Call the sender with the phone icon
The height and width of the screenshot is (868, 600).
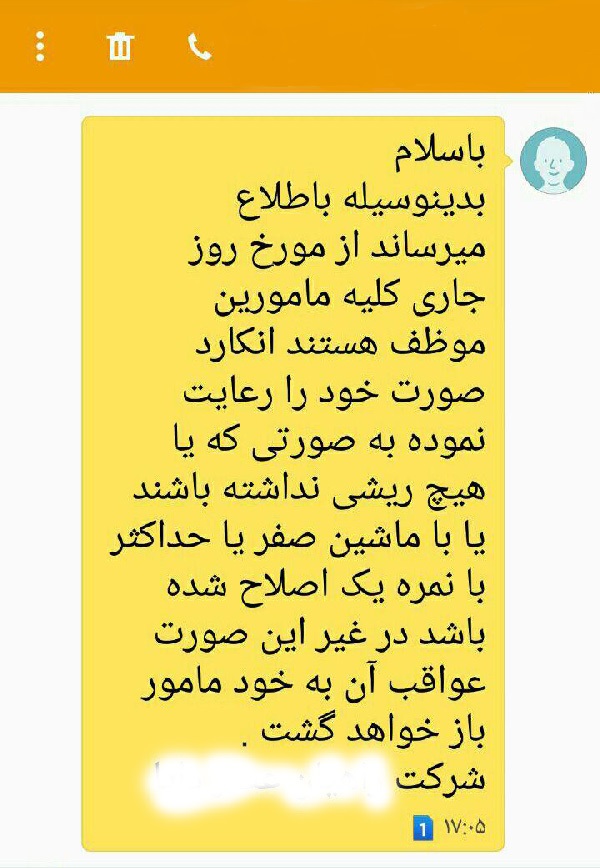point(199,46)
